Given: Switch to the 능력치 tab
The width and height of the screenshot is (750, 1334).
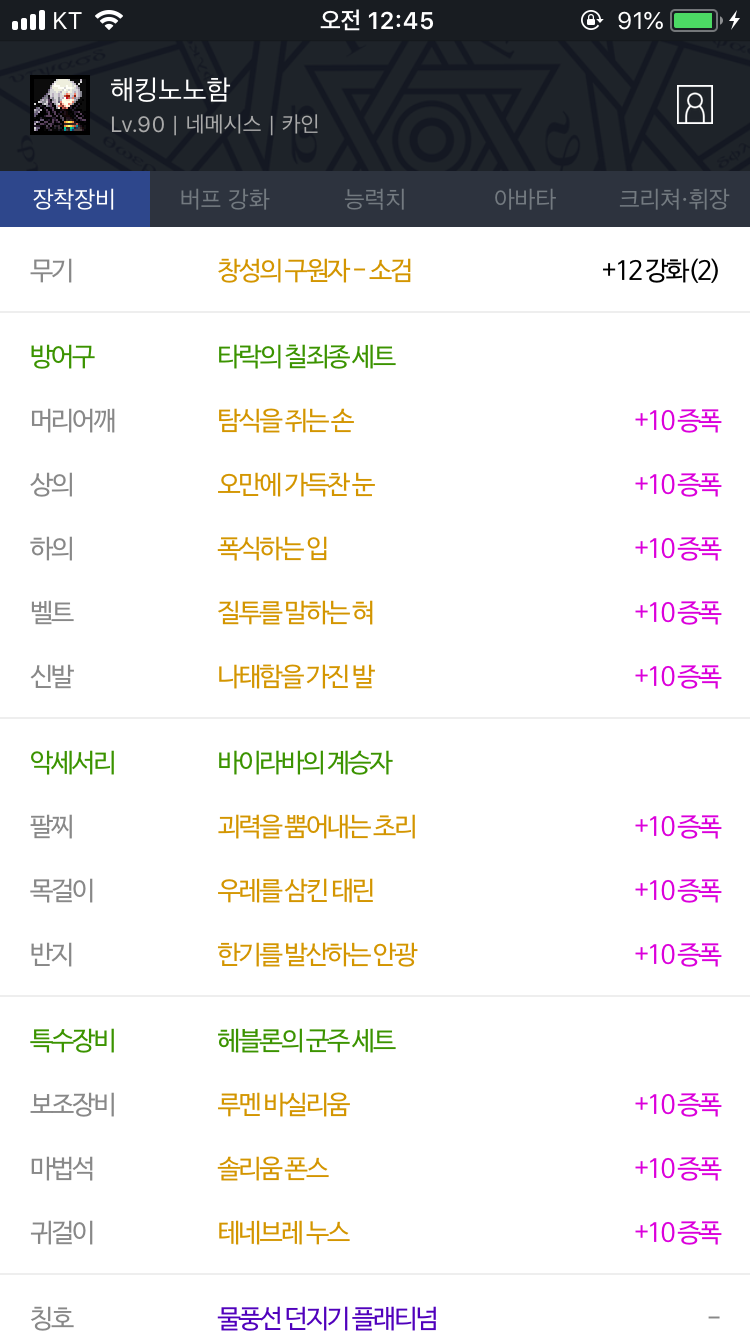Looking at the screenshot, I should pos(375,199).
